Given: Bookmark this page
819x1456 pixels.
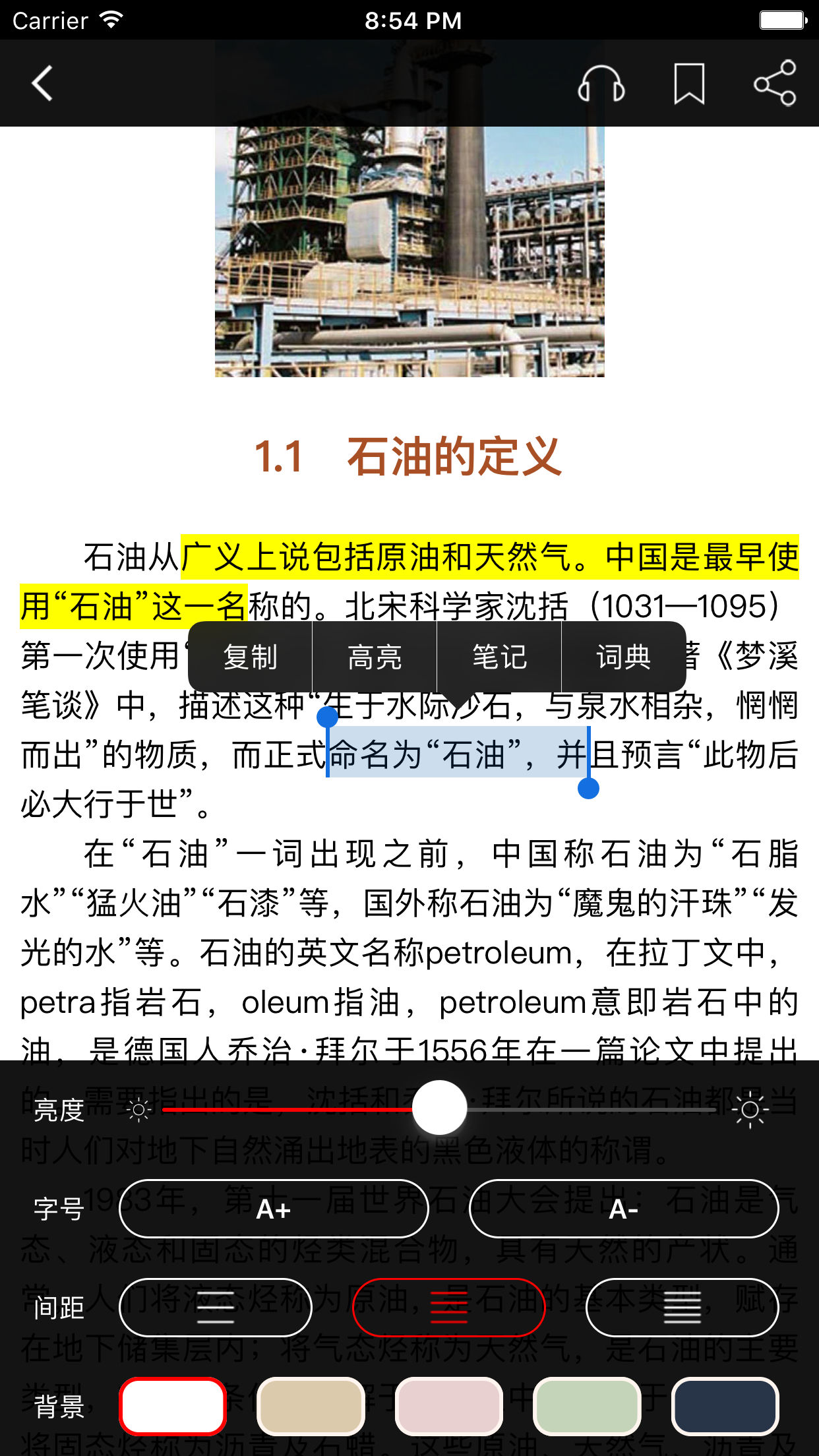Looking at the screenshot, I should point(689,84).
